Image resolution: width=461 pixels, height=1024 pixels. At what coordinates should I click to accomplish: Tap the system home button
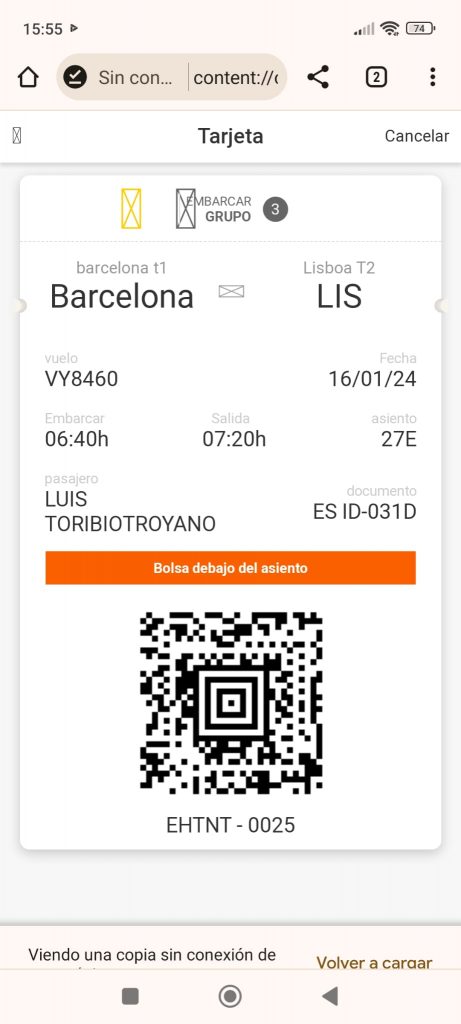[x=230, y=996]
